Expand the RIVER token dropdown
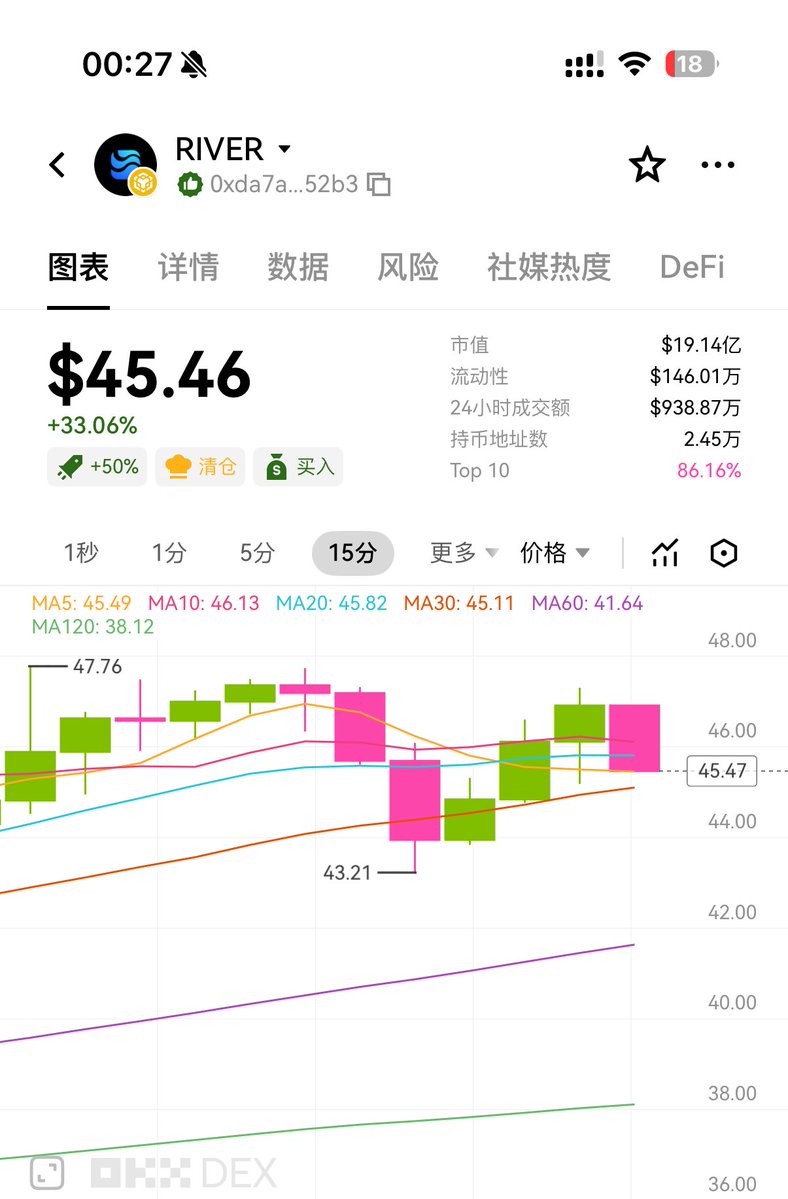 tap(284, 149)
